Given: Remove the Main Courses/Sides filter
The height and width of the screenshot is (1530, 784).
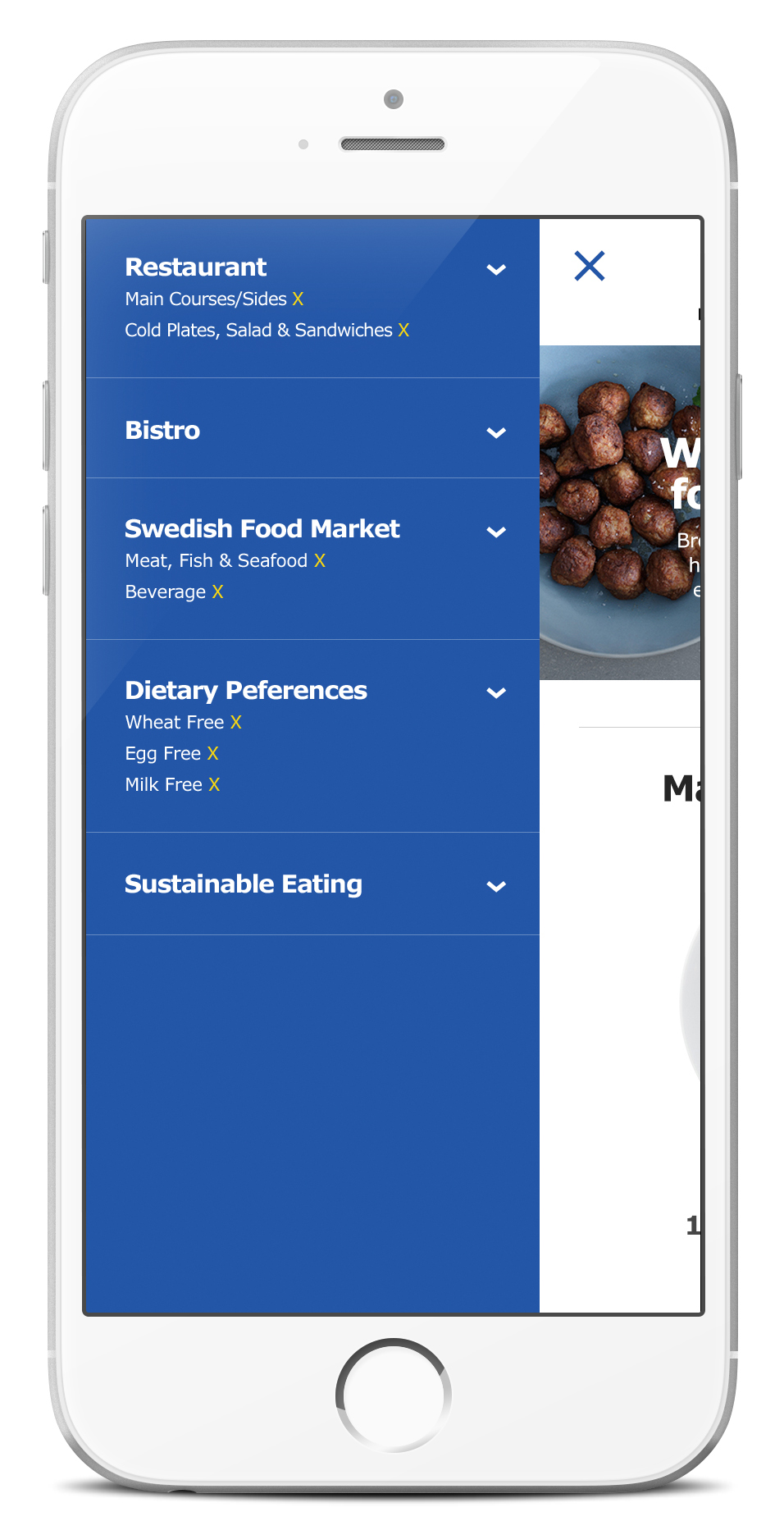Looking at the screenshot, I should coord(298,299).
